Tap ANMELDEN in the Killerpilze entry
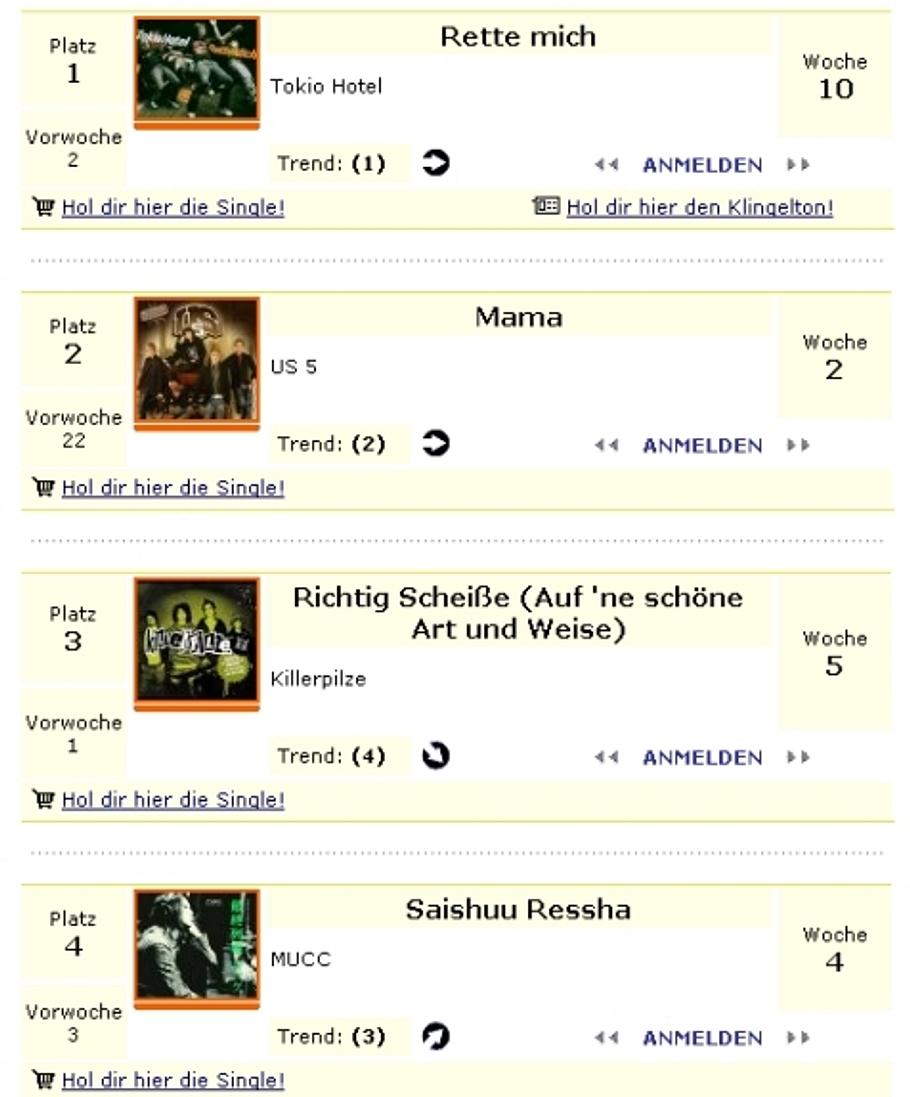This screenshot has height=1097, width=910. click(x=702, y=758)
